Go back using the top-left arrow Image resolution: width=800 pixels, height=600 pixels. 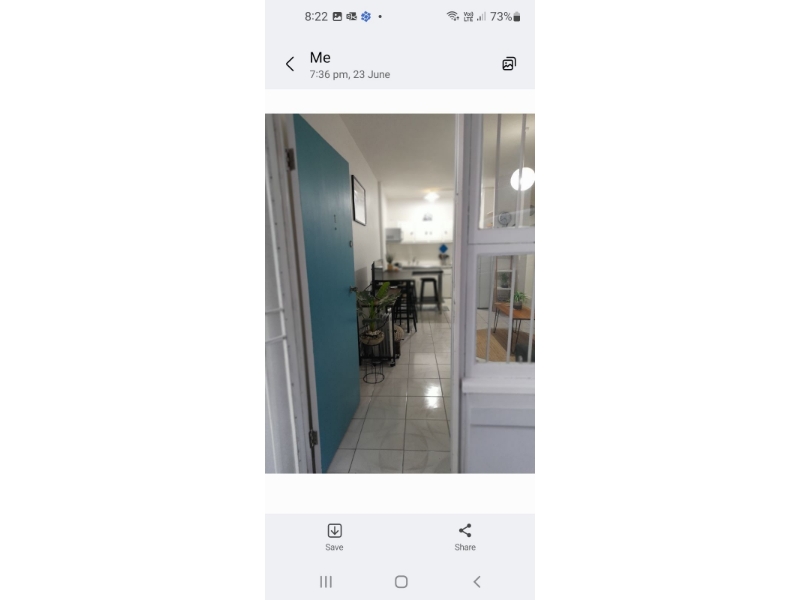(290, 64)
